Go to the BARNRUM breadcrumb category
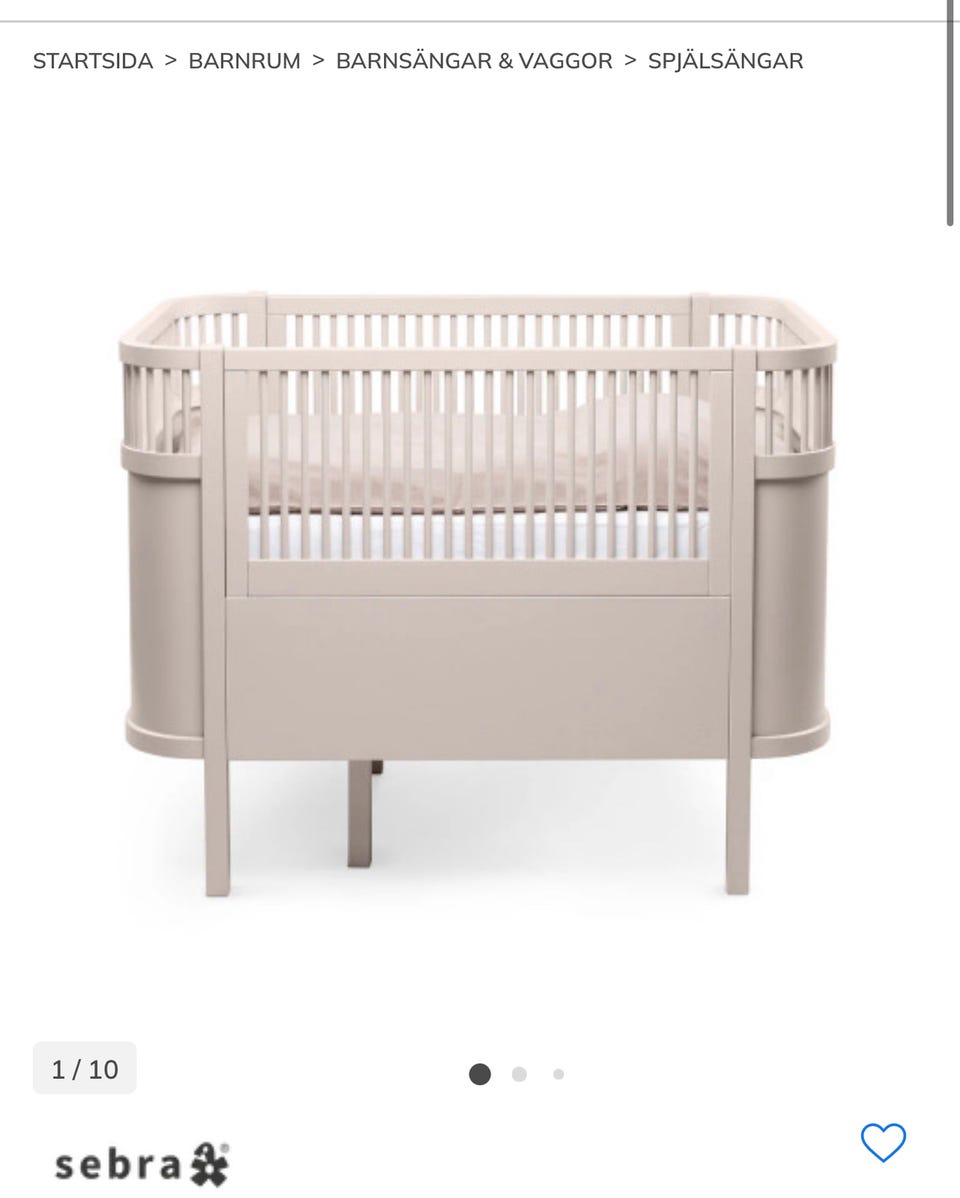 (244, 61)
